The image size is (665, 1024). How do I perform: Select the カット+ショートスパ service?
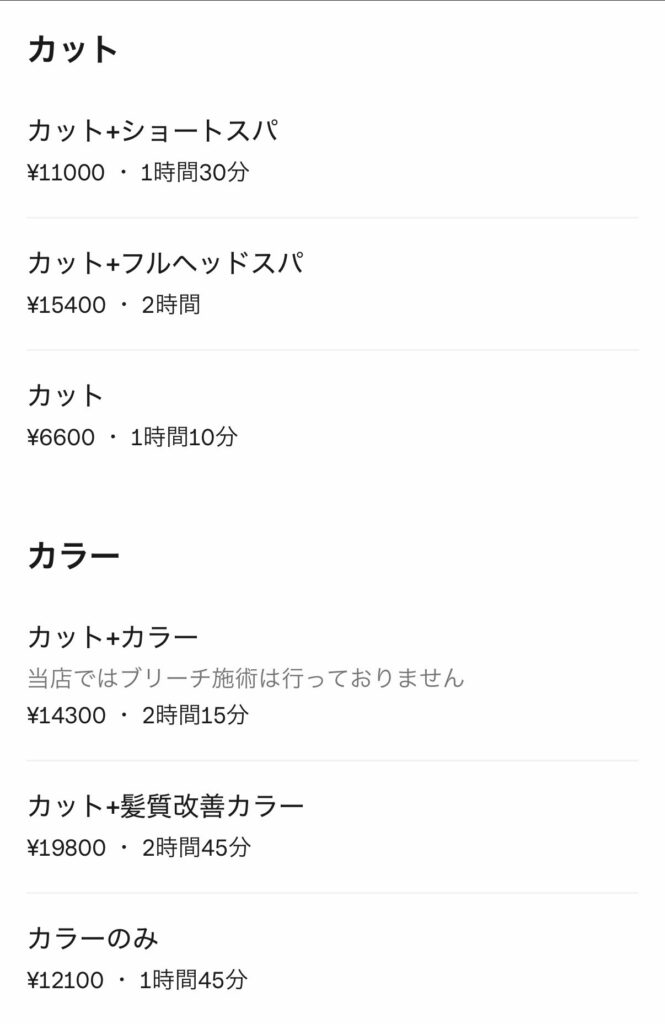[x=152, y=130]
